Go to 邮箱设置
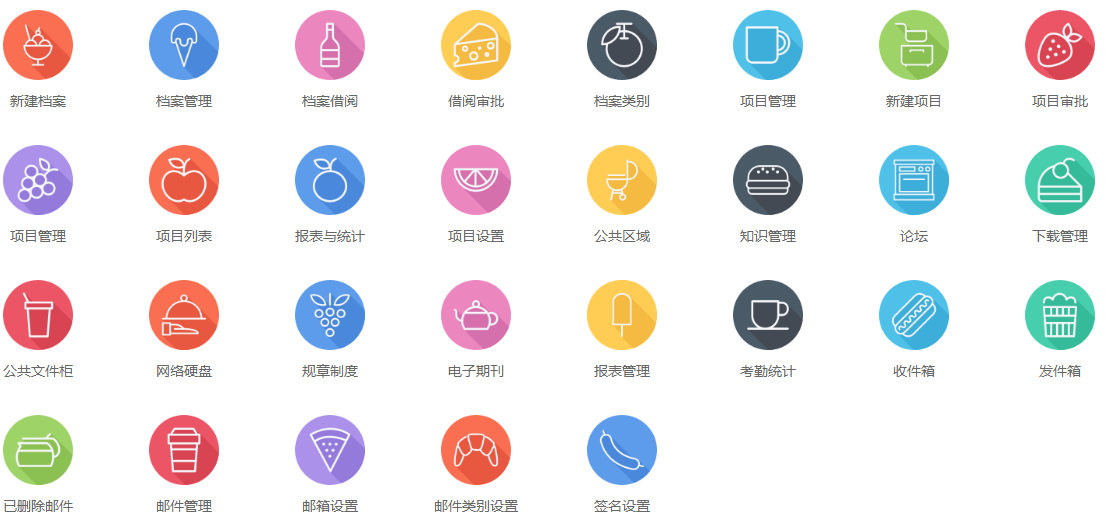The image size is (1105, 525). [x=330, y=450]
